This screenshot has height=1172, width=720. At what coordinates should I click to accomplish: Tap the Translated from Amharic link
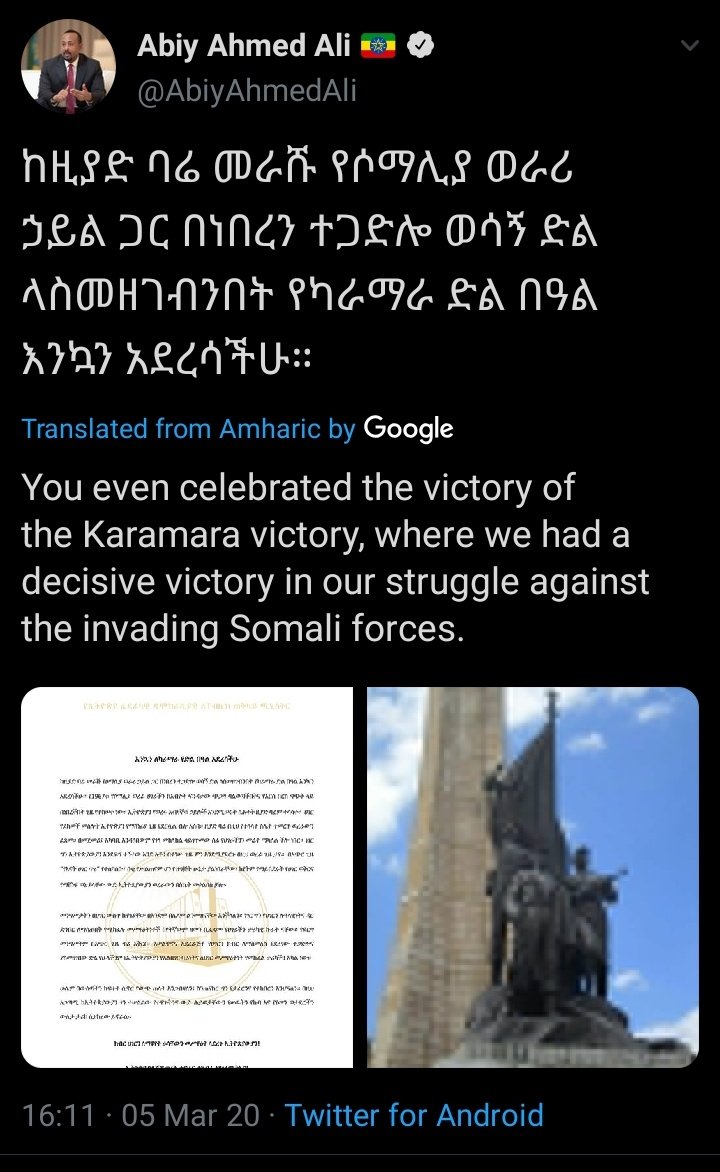click(188, 429)
